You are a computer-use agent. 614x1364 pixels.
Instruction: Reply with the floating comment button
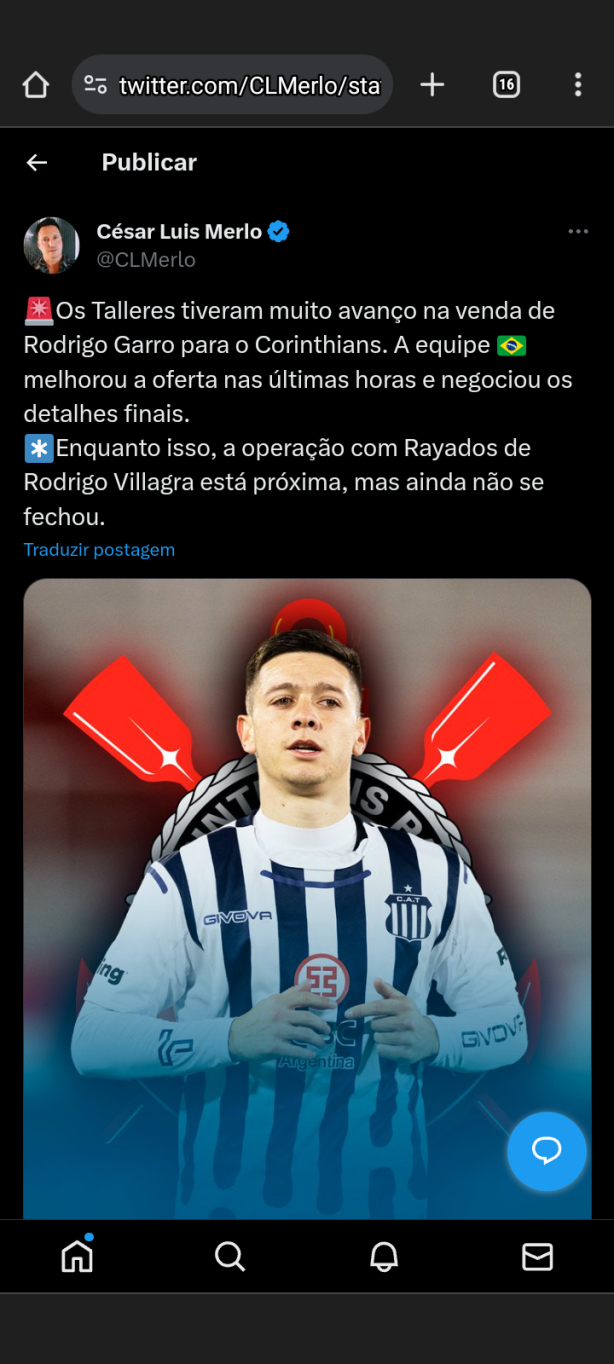pyautogui.click(x=546, y=1151)
